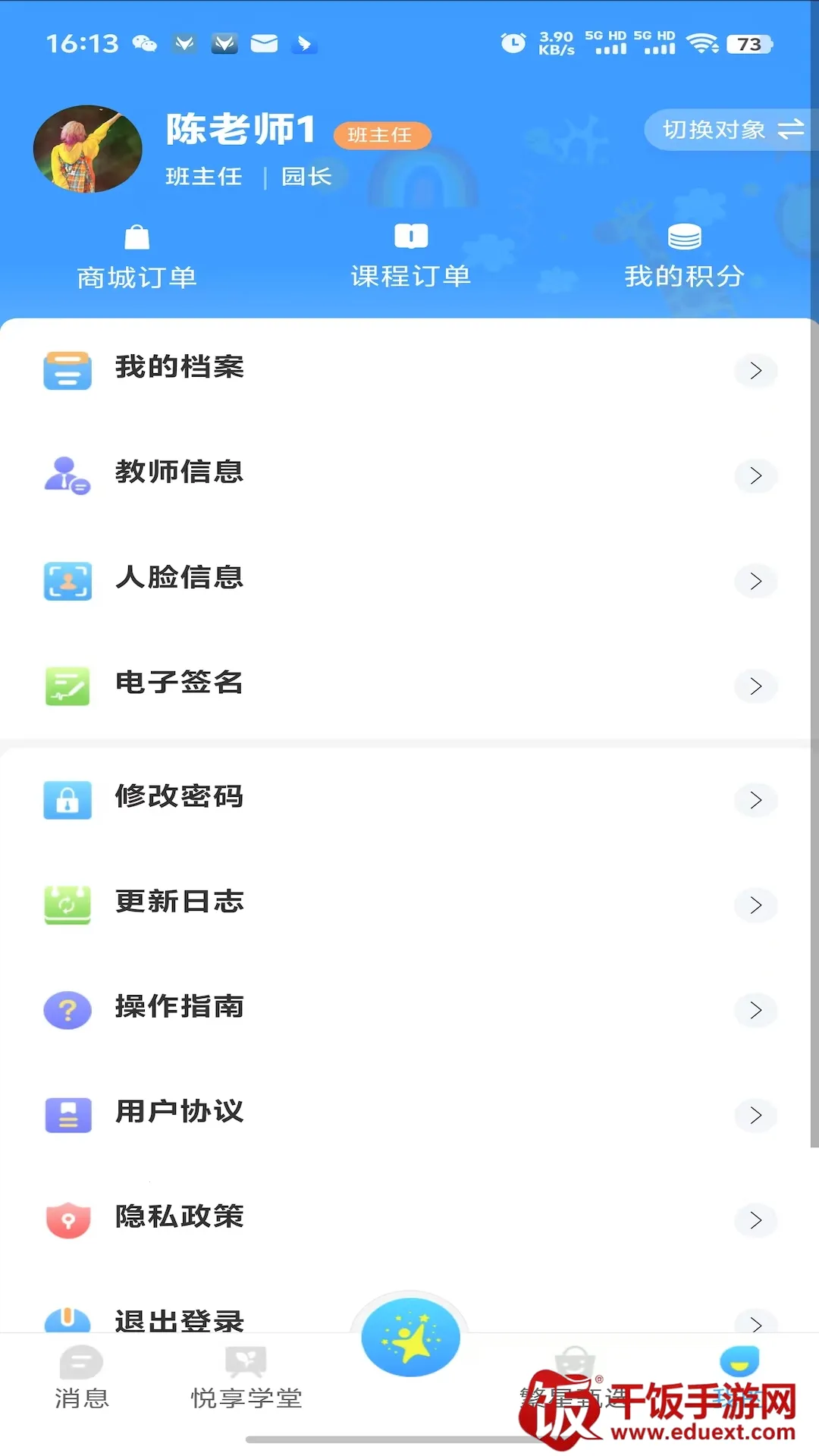Viewport: 819px width, 1456px height.
Task: Tap the center star button
Action: tap(410, 1339)
